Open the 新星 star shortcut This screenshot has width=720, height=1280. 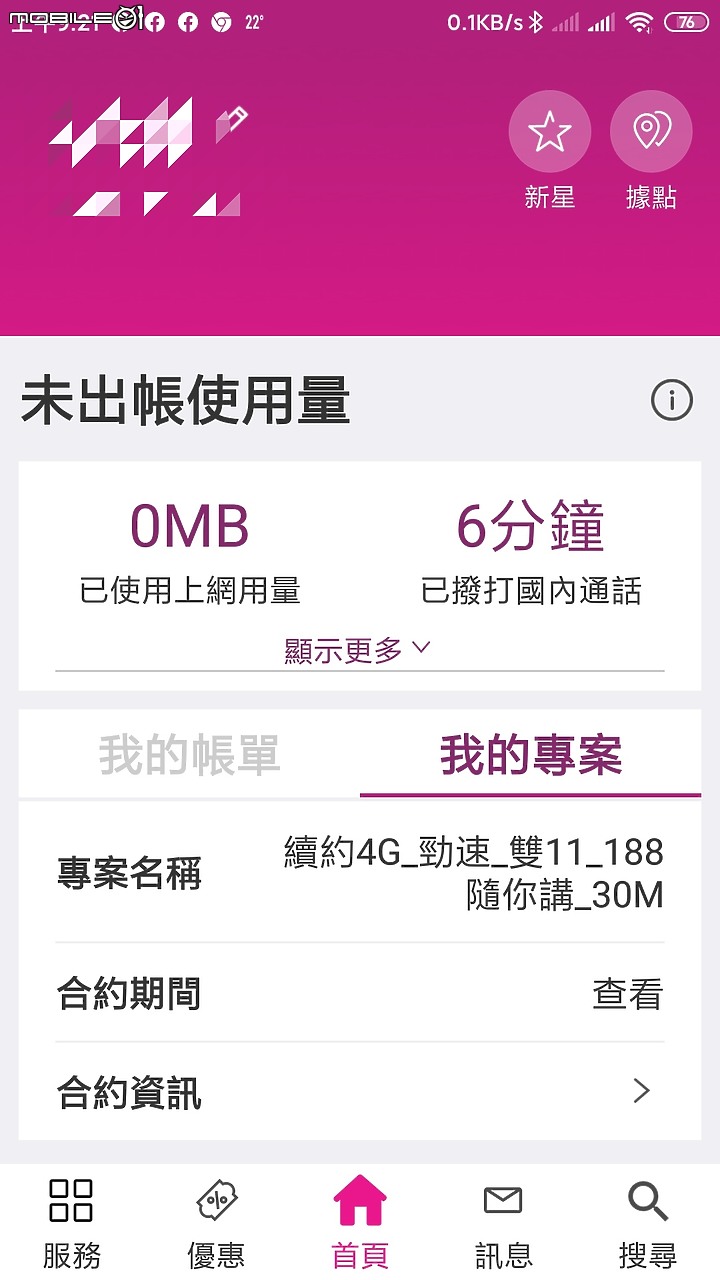[x=549, y=133]
